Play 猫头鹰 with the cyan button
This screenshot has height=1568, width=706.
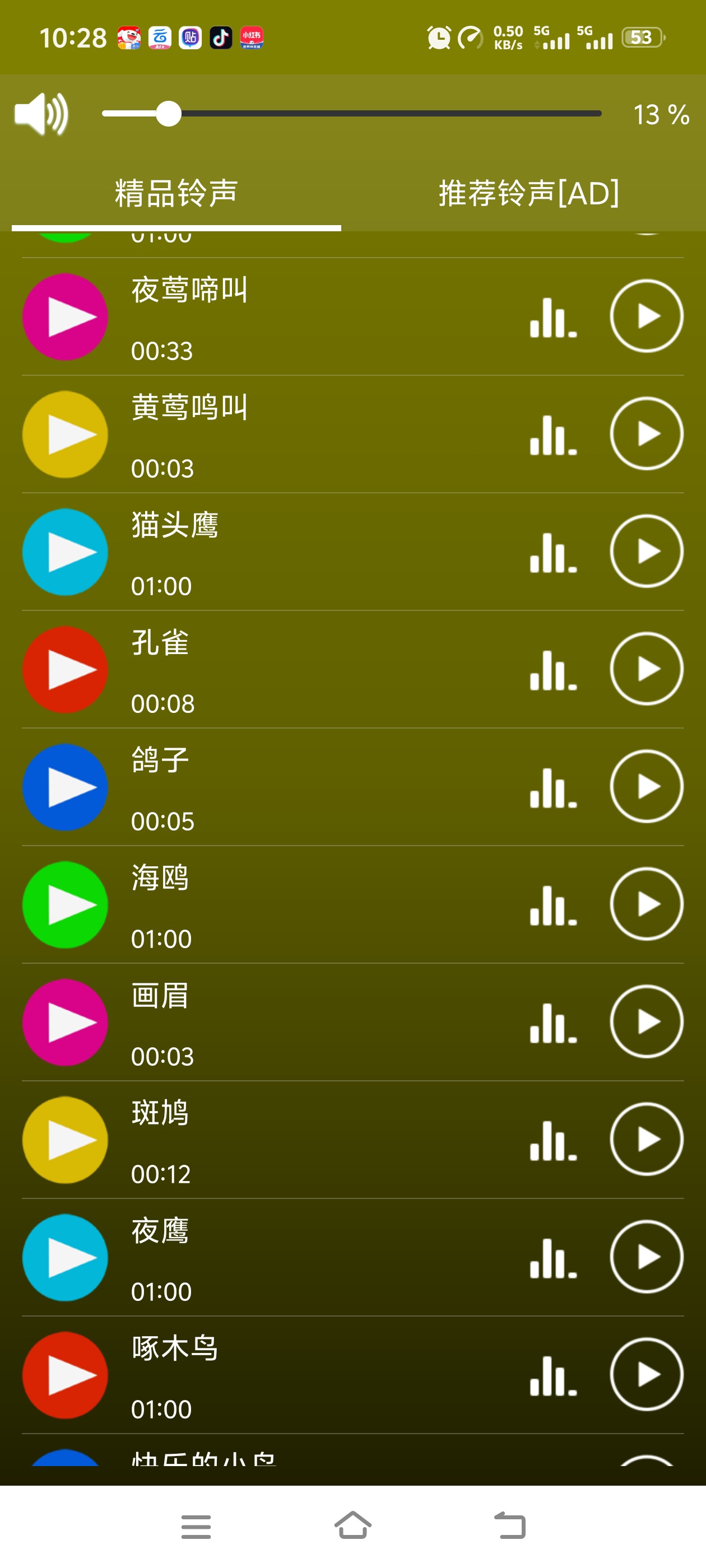coord(65,552)
